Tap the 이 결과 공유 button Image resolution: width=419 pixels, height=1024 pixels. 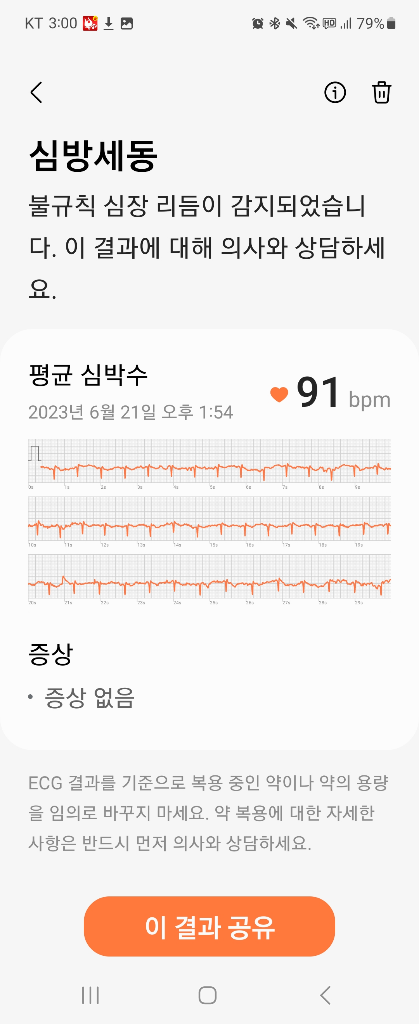[210, 926]
